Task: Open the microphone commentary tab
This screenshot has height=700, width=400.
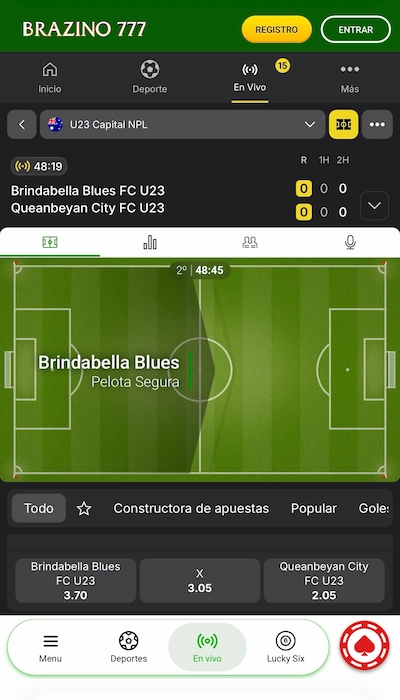Action: click(350, 242)
